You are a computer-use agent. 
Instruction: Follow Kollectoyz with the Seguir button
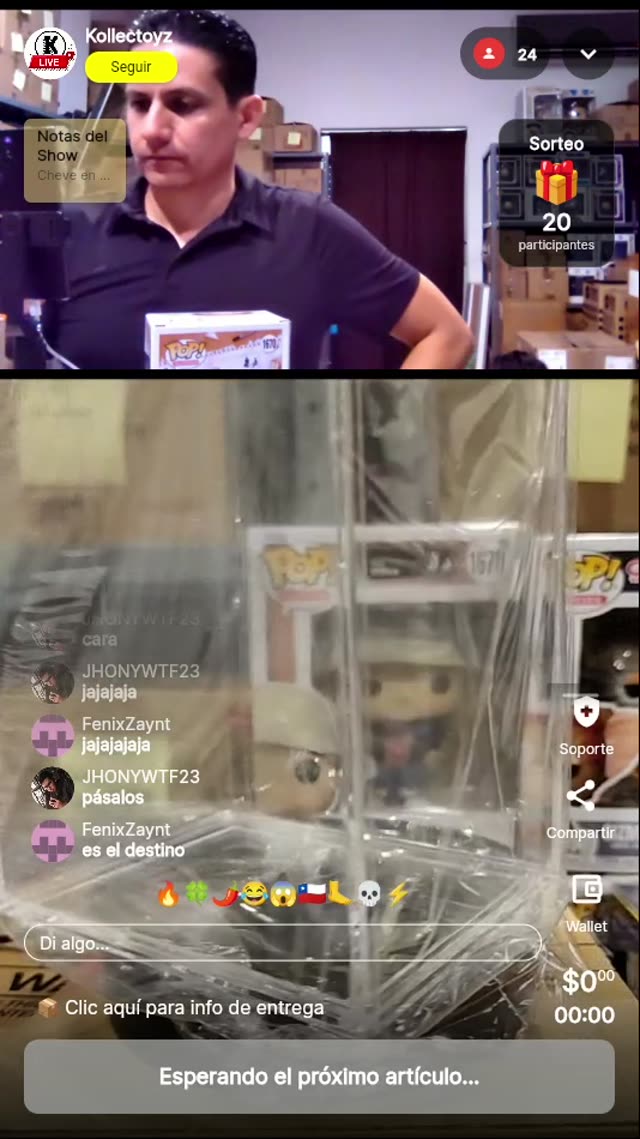(131, 67)
